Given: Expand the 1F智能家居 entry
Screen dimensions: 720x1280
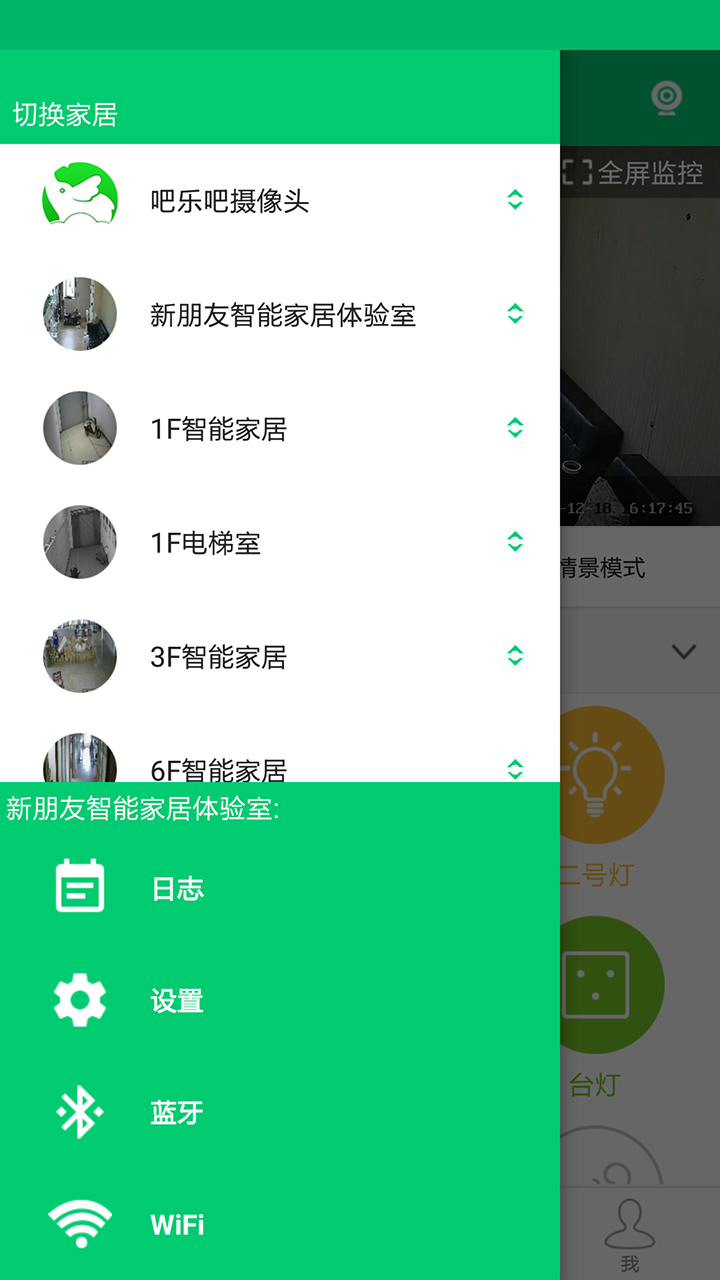Looking at the screenshot, I should click(x=514, y=428).
